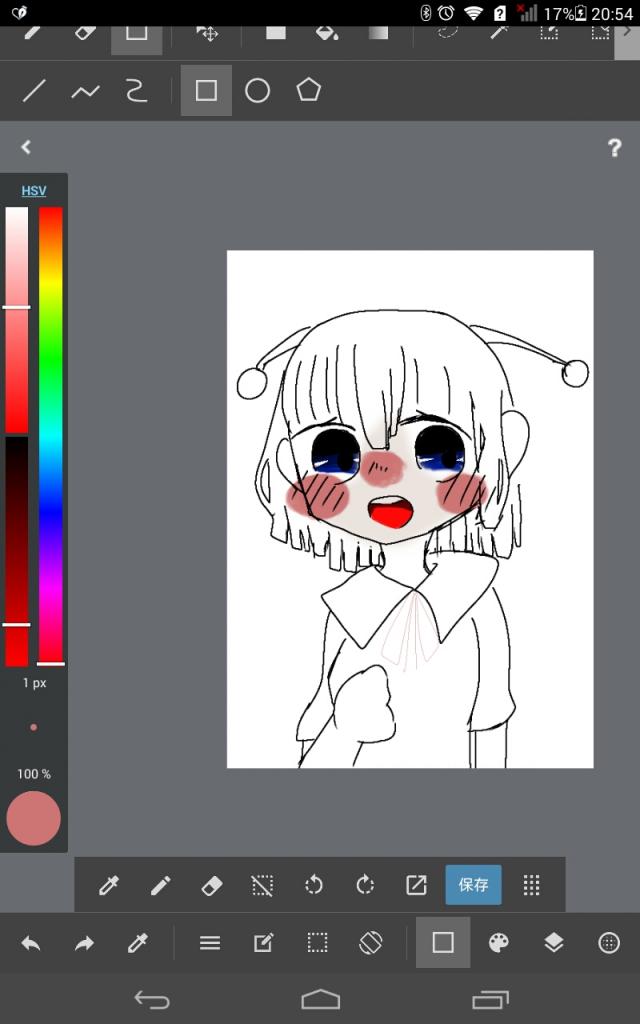The height and width of the screenshot is (1024, 640).
Task: Open the current pink color swatch
Action: pos(34,818)
